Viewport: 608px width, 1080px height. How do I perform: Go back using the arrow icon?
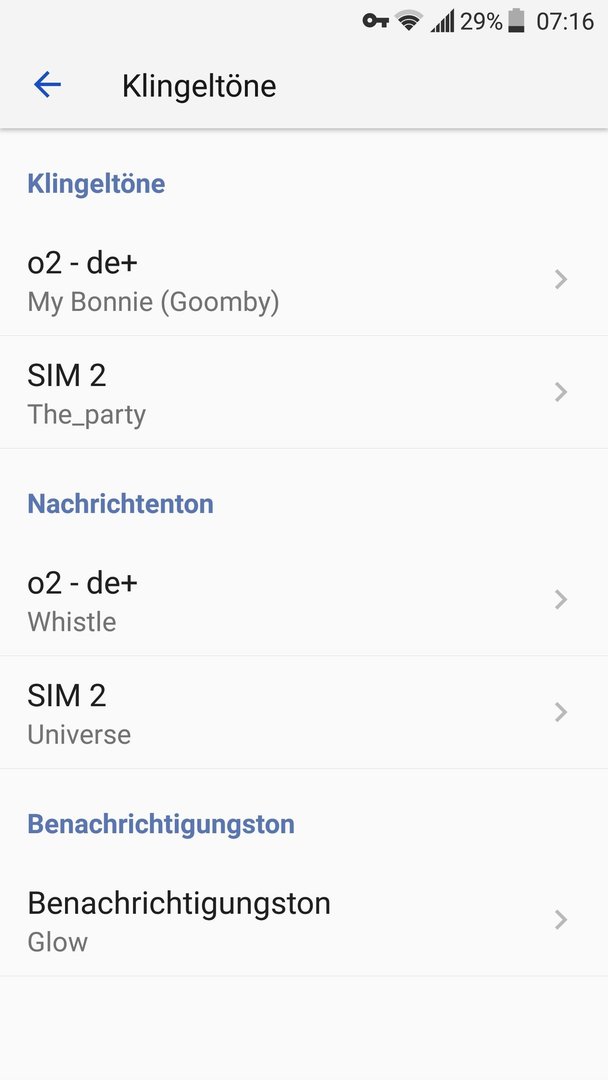48,85
